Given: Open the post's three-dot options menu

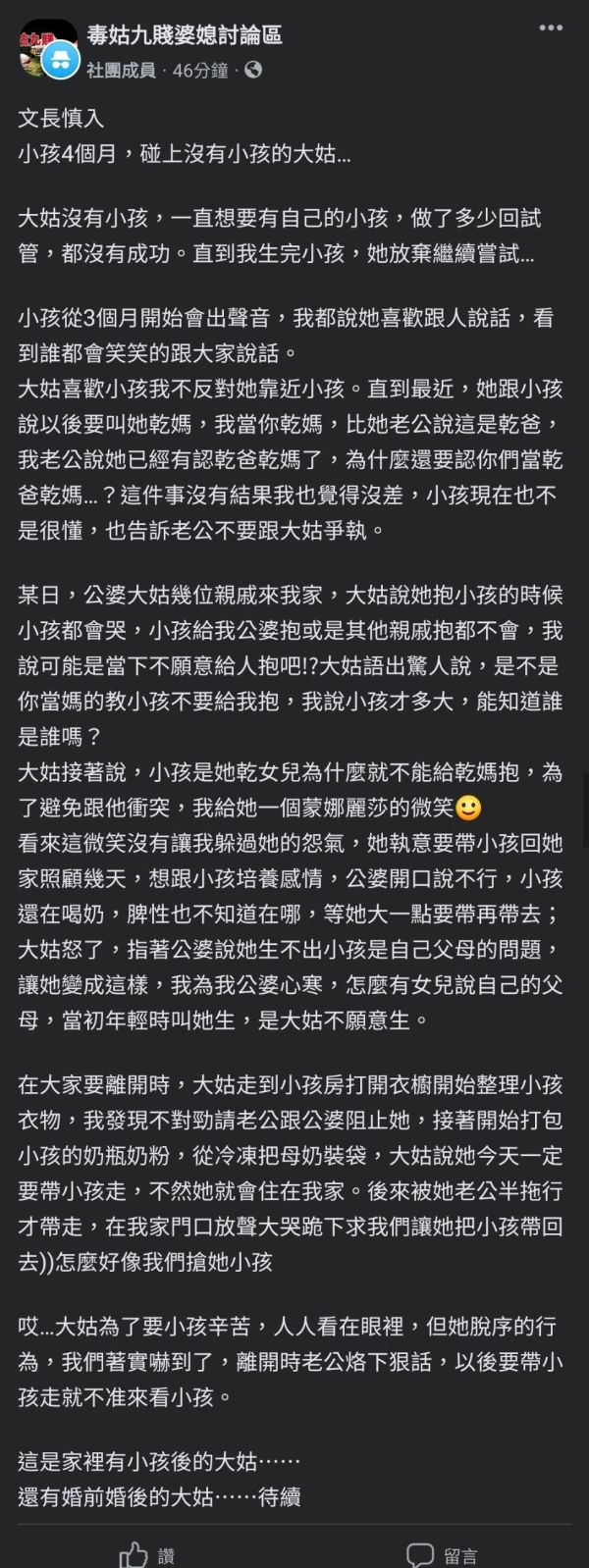Looking at the screenshot, I should pyautogui.click(x=551, y=28).
